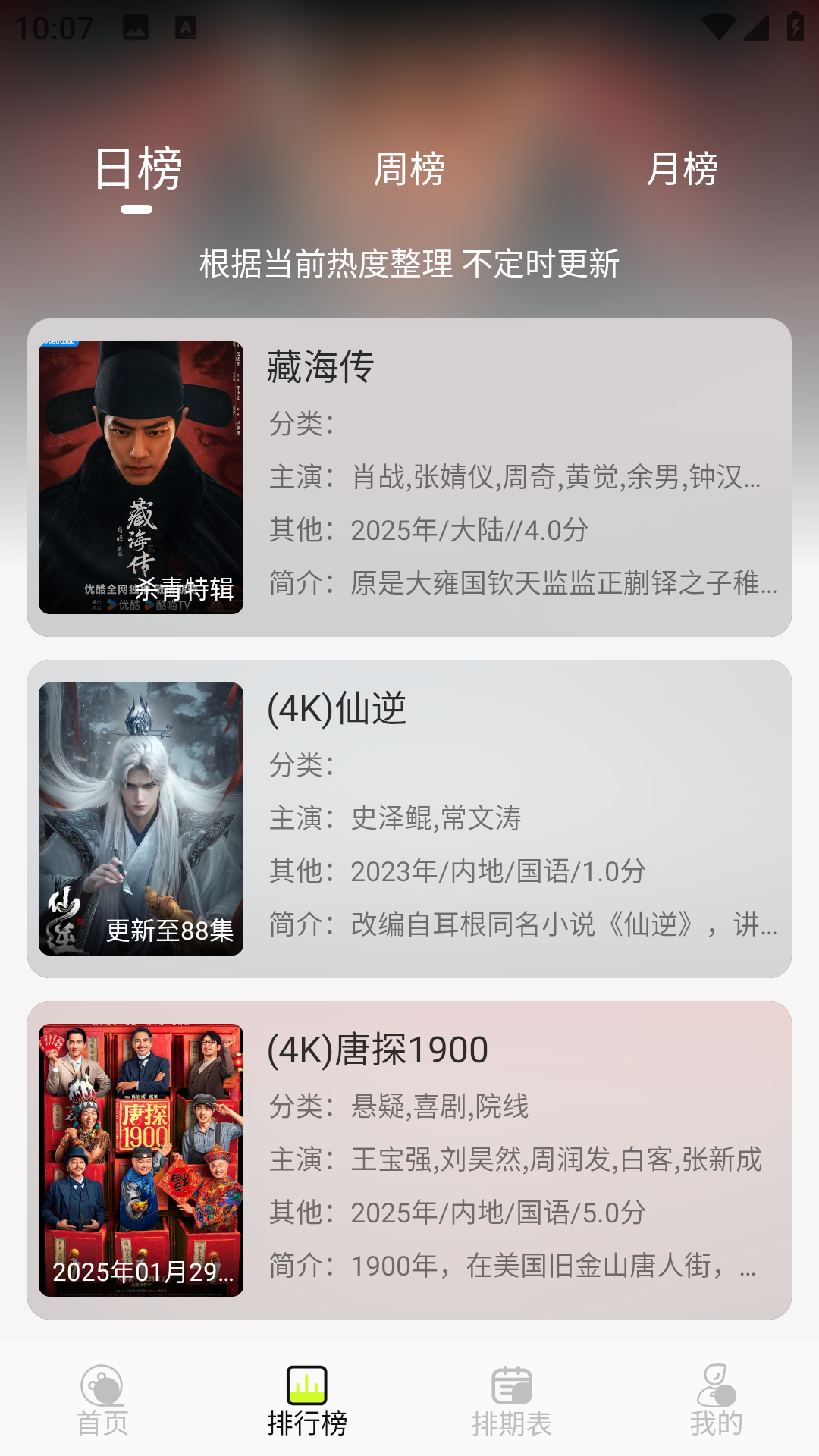Image resolution: width=819 pixels, height=1456 pixels.
Task: Switch to the 我的 tab
Action: click(717, 1401)
